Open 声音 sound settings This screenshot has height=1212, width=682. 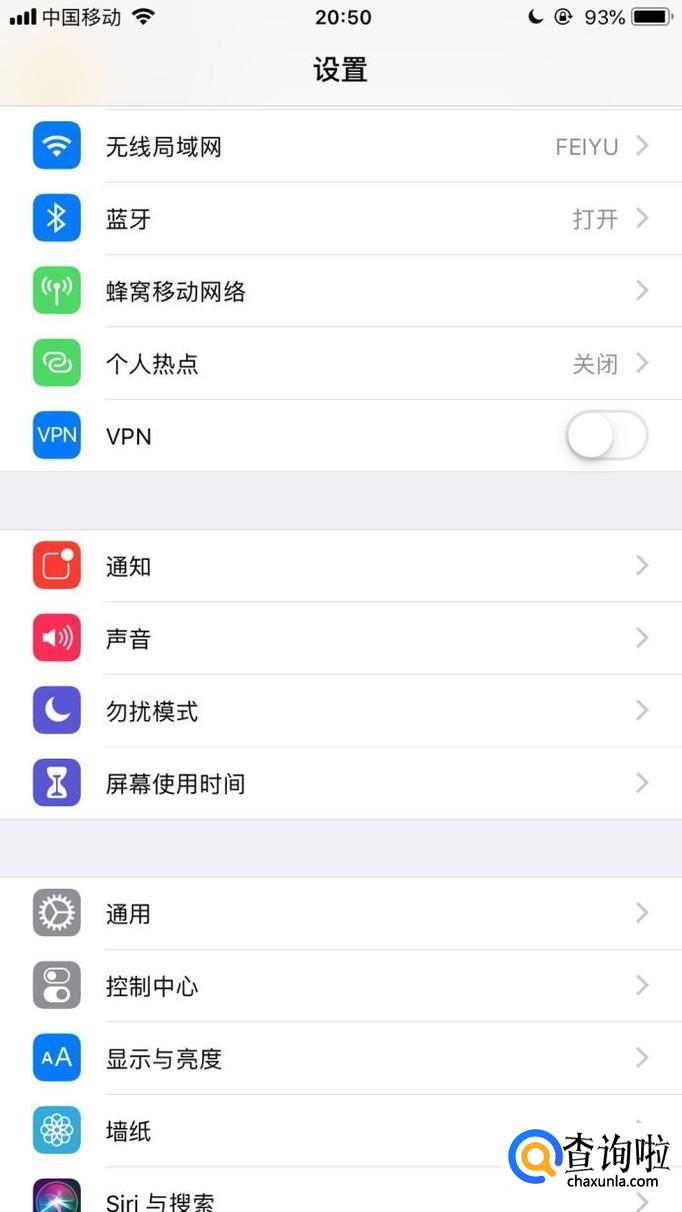(x=340, y=638)
